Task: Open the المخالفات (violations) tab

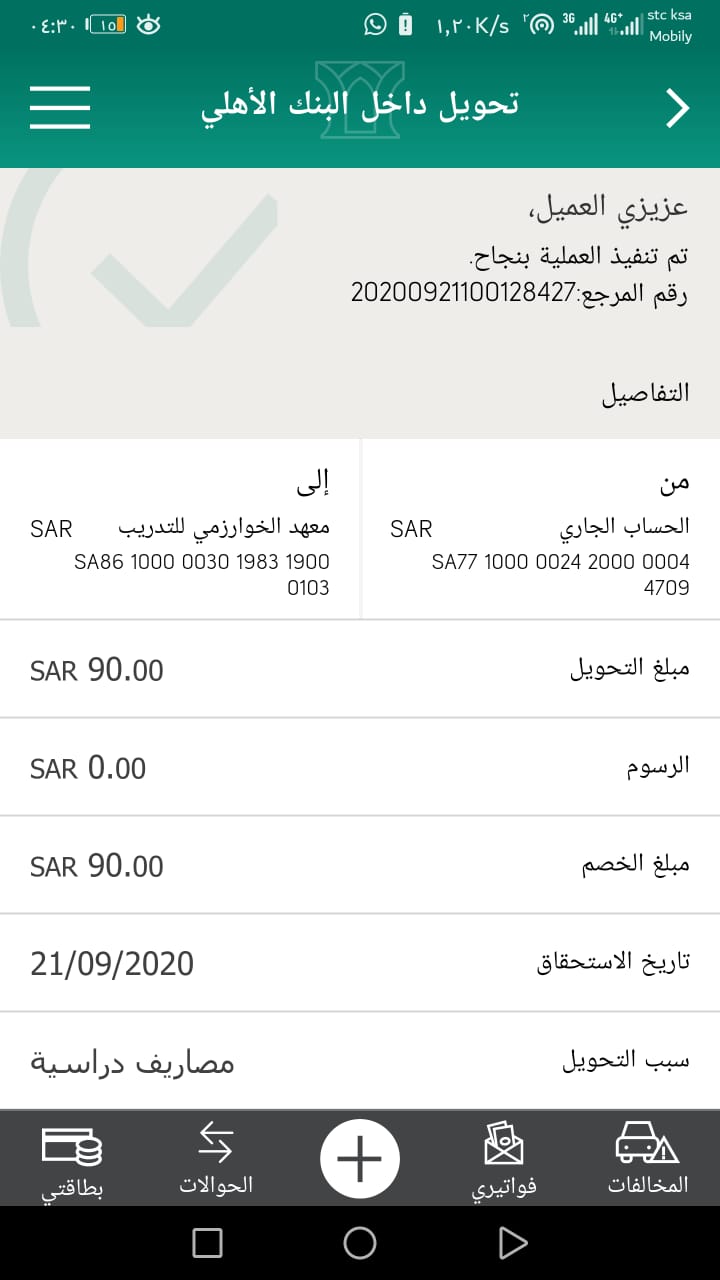Action: click(648, 1158)
